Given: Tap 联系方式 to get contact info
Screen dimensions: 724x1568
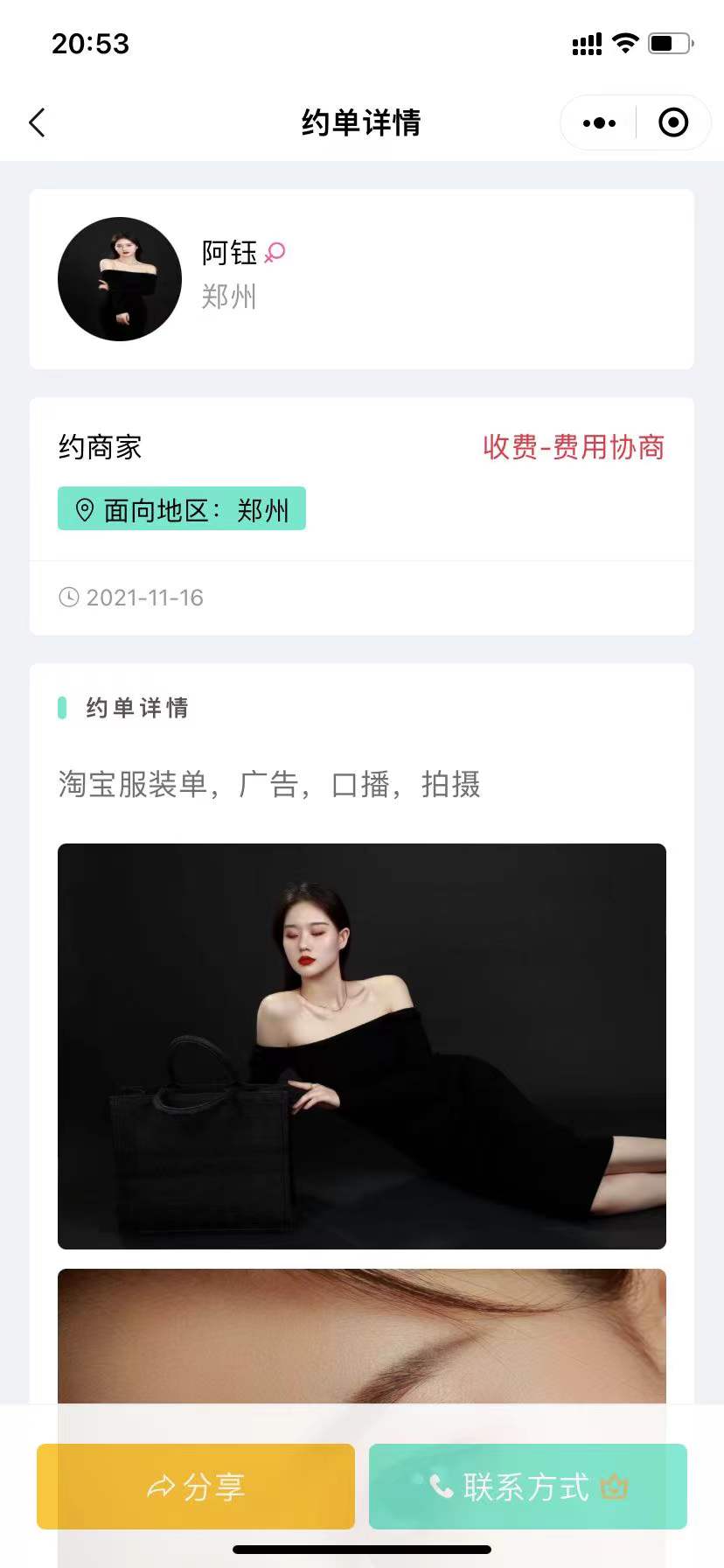Looking at the screenshot, I should [528, 1487].
